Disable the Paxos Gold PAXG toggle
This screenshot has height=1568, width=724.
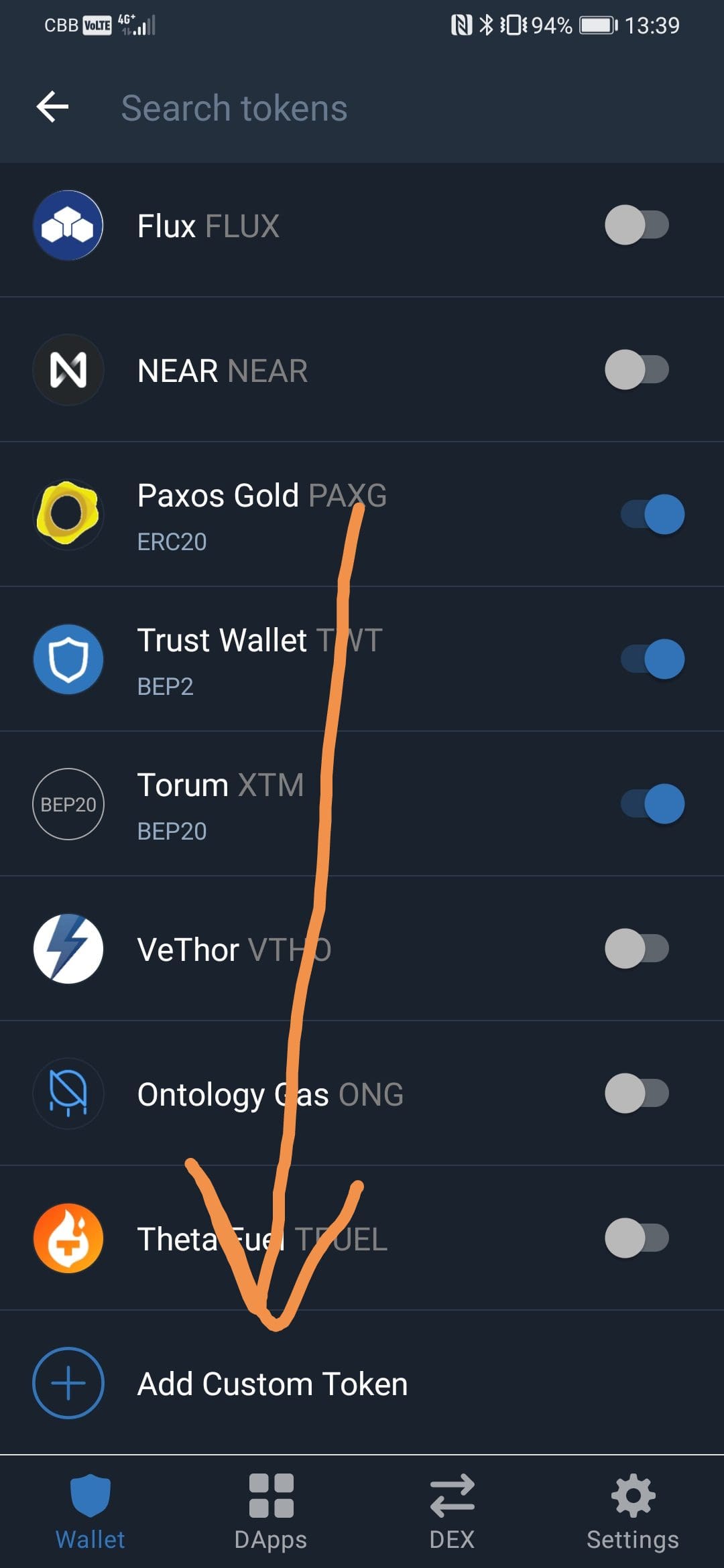point(653,515)
